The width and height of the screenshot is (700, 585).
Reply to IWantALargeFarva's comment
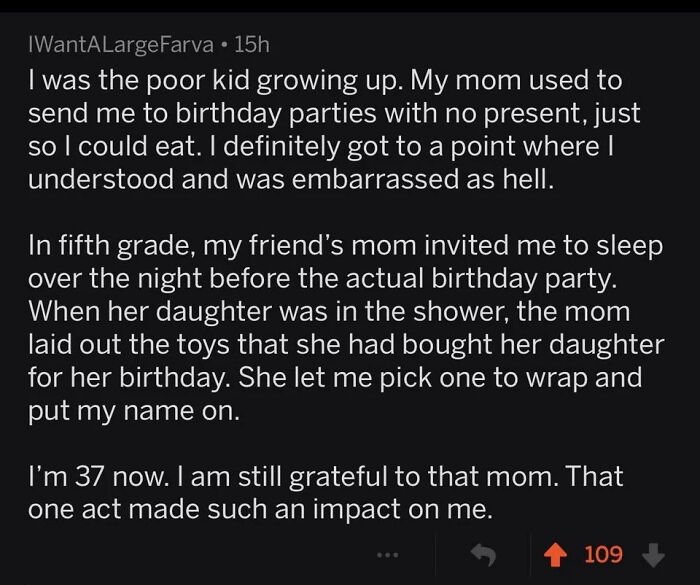click(486, 553)
